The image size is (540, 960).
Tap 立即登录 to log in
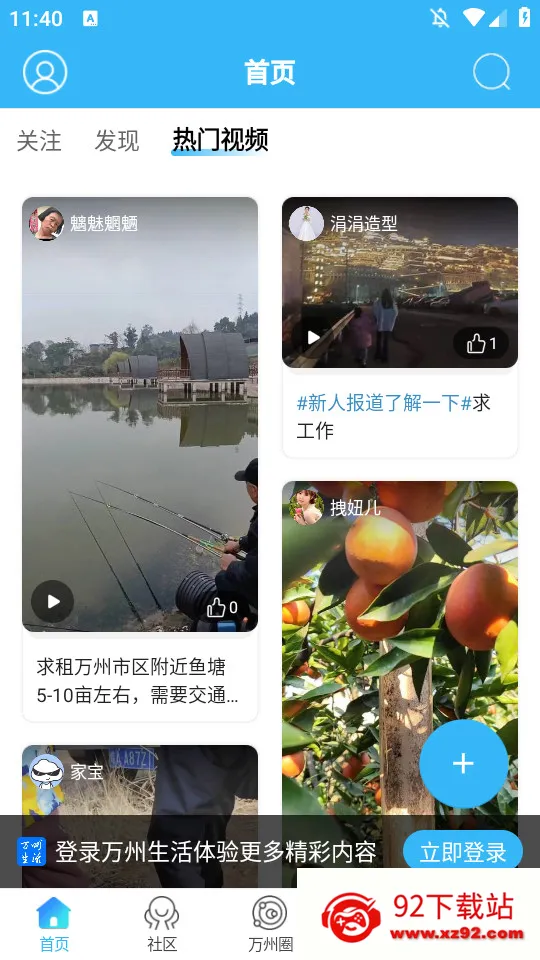click(463, 852)
